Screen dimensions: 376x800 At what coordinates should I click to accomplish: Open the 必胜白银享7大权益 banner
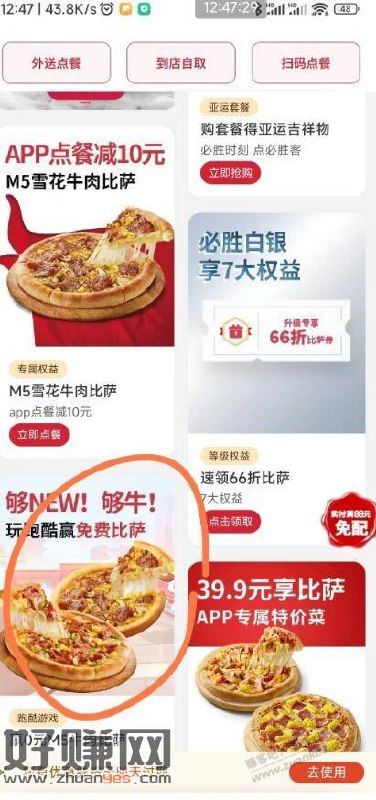click(277, 324)
